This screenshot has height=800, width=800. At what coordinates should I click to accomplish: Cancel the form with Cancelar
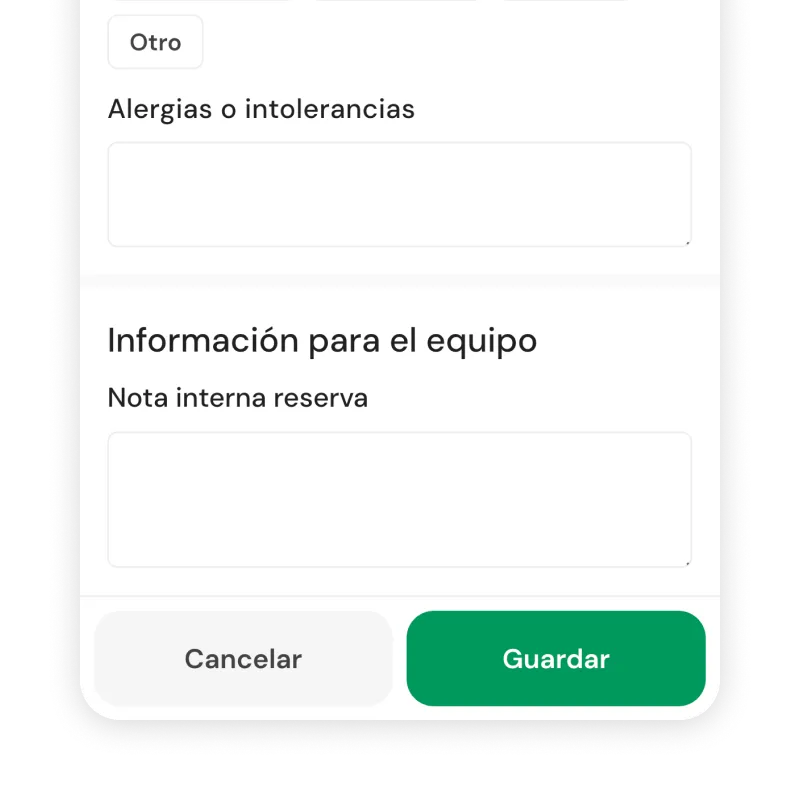coord(243,659)
